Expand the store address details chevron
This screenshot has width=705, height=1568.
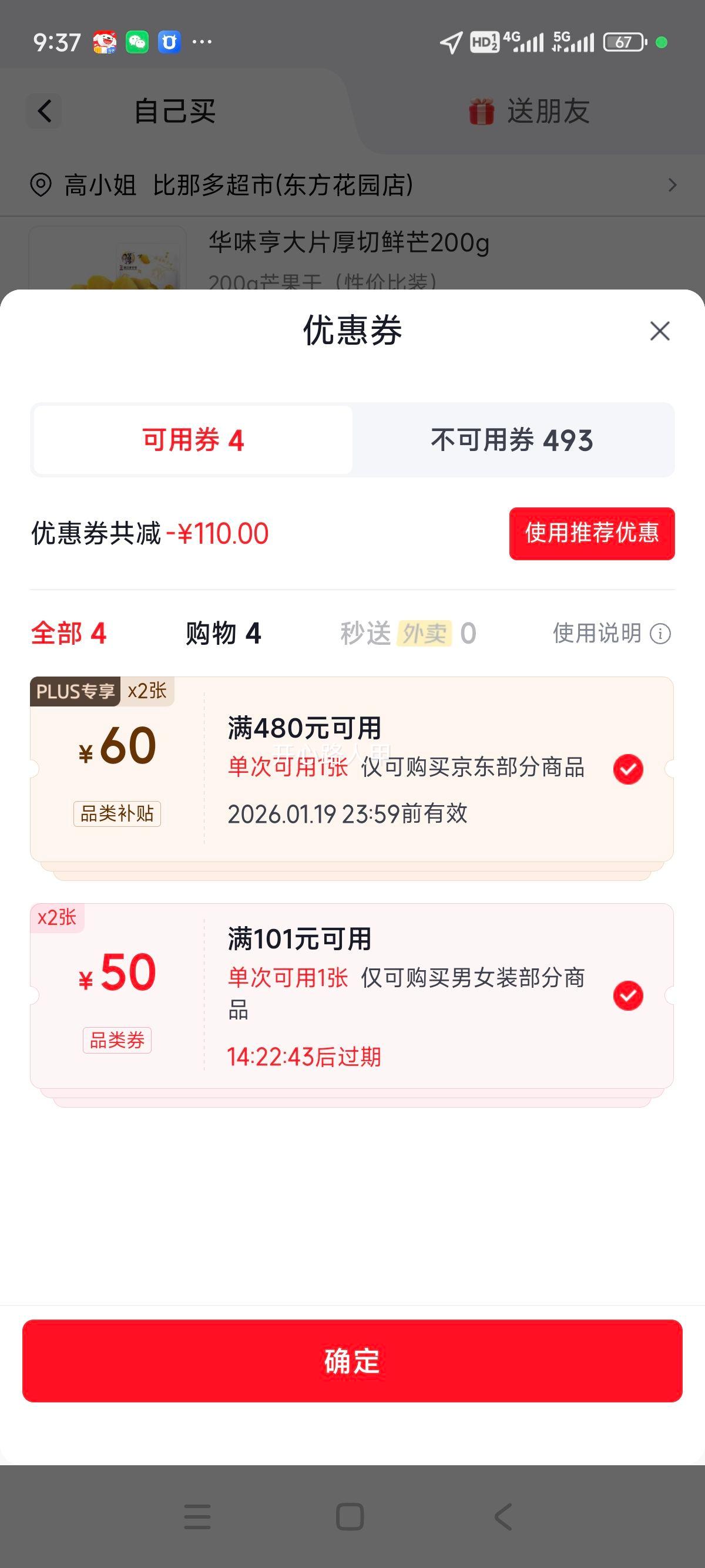672,186
